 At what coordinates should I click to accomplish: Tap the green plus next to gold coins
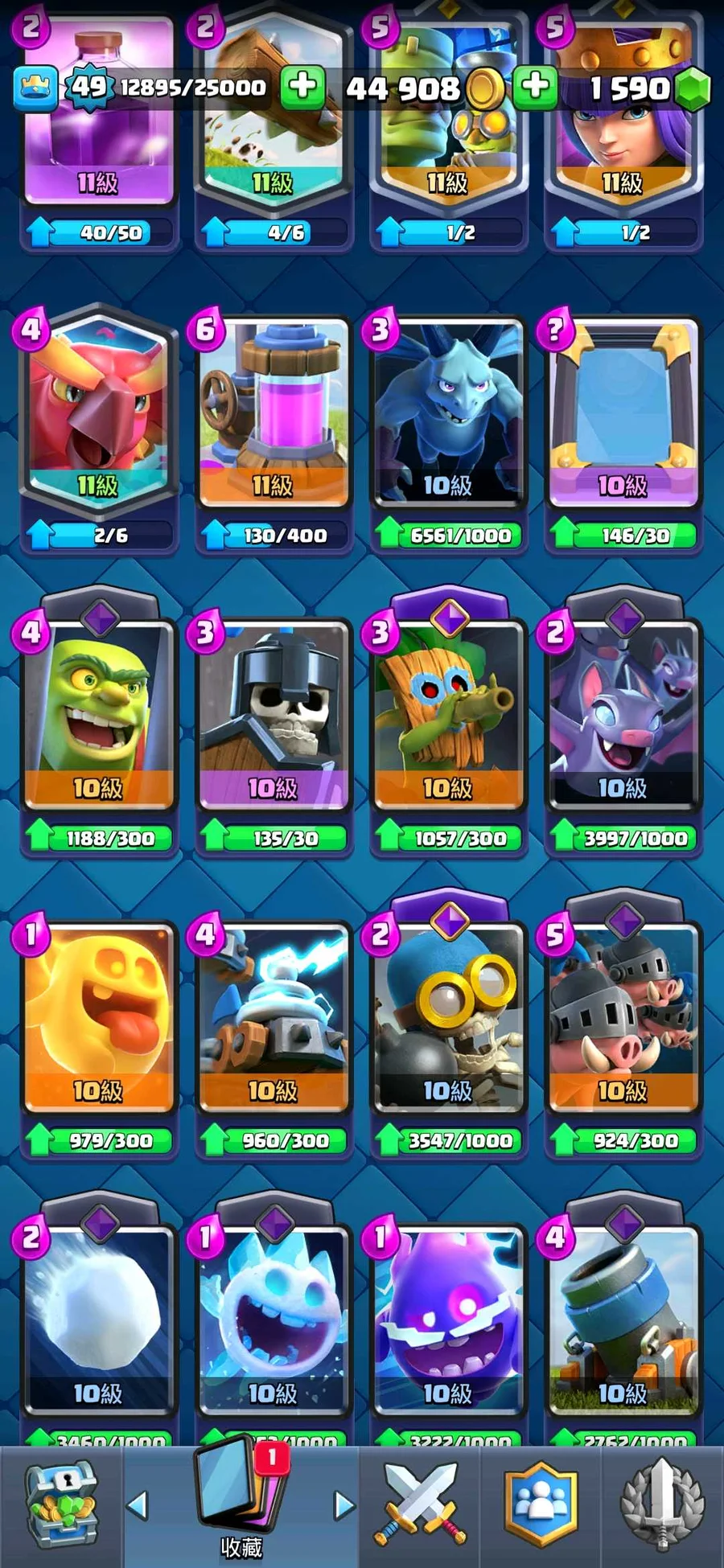[536, 88]
